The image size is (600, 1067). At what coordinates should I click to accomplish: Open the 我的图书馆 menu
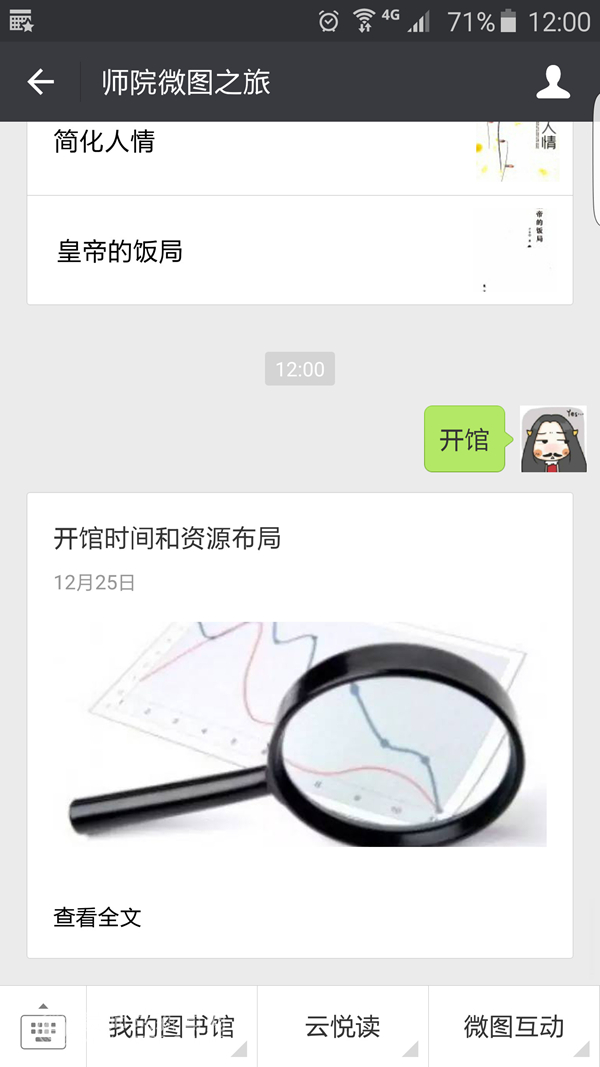[x=172, y=1027]
